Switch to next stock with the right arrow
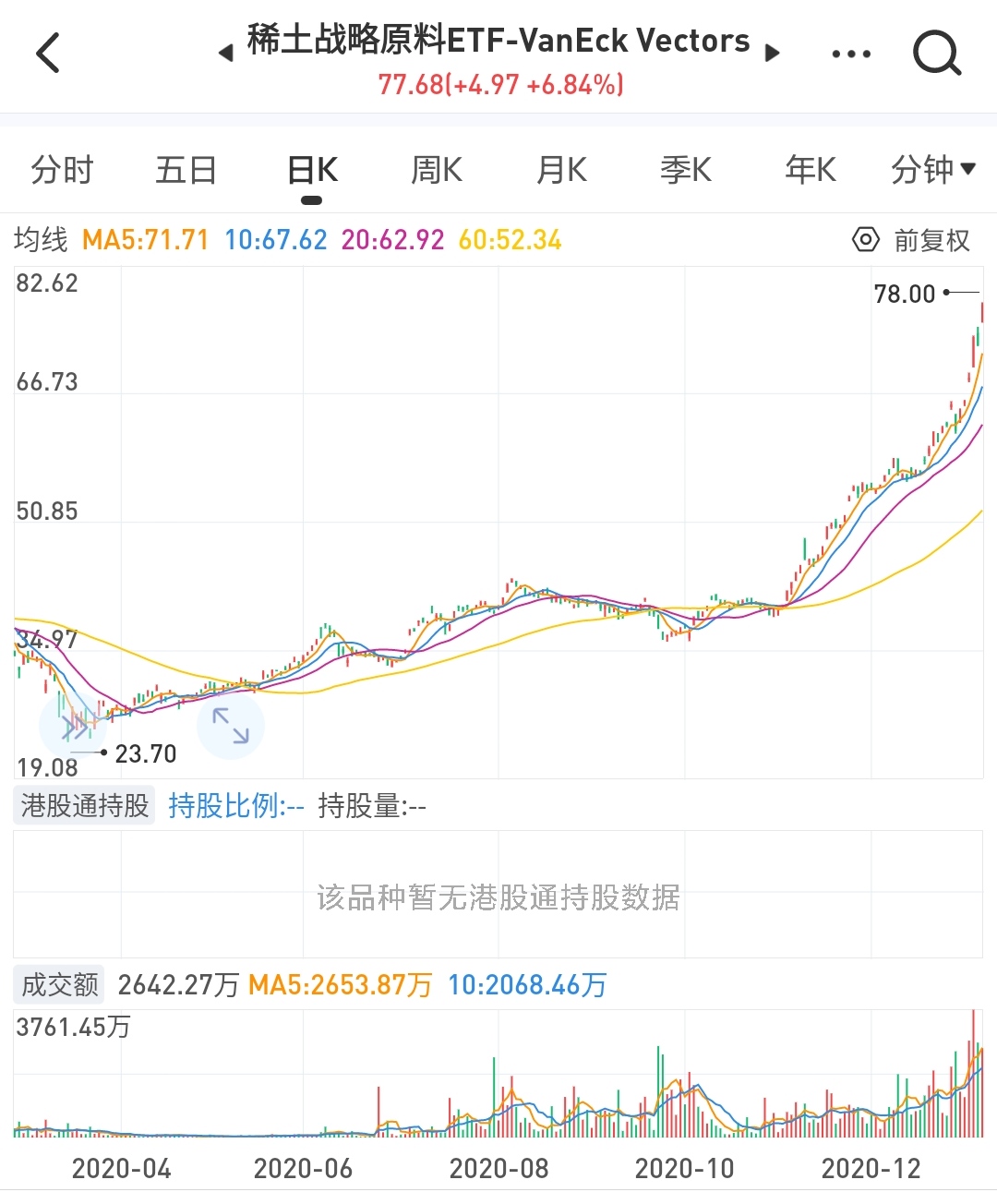 point(772,54)
